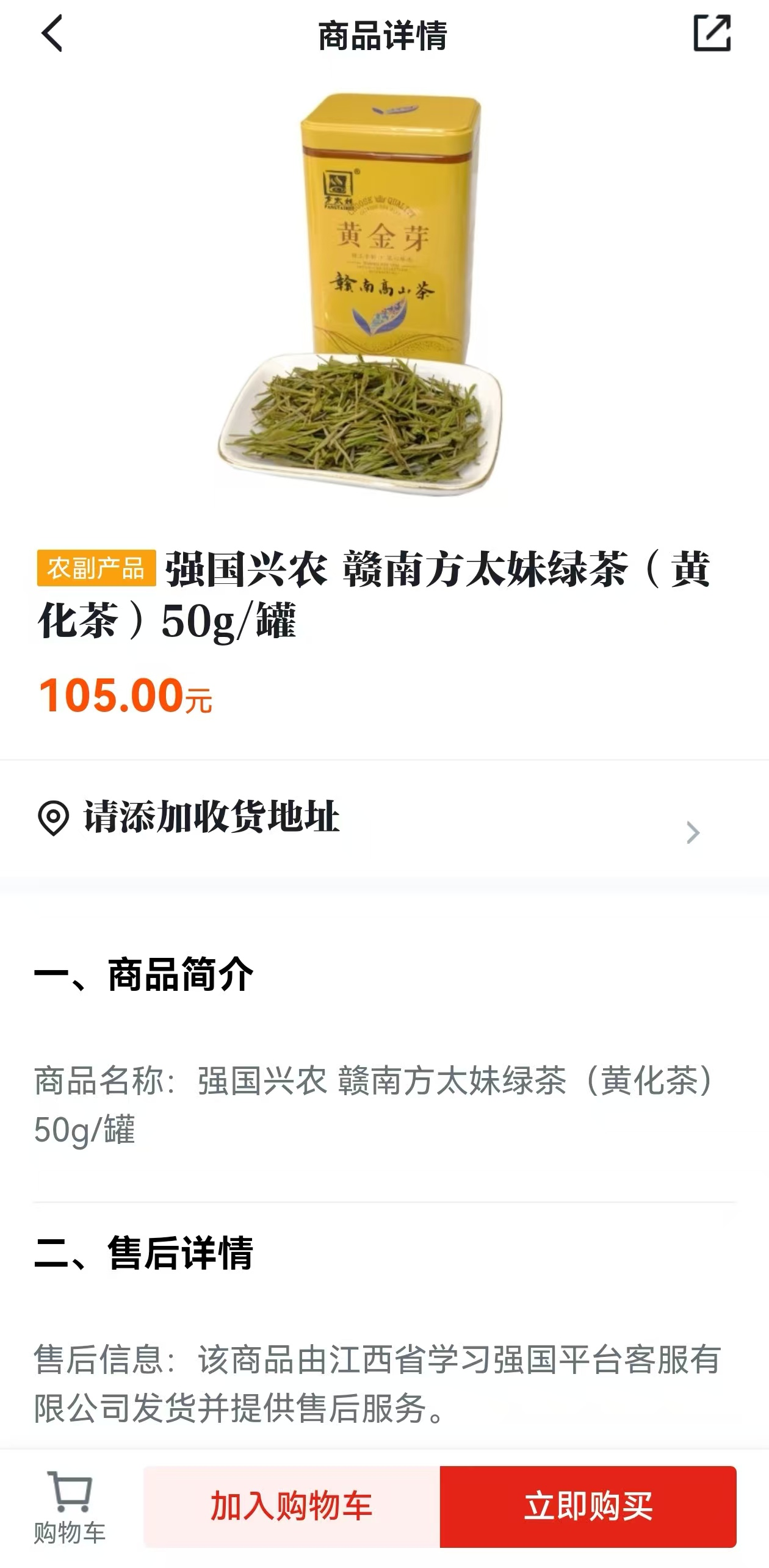The image size is (769, 1568).
Task: Open the 购物车 shopping cart
Action: click(x=70, y=1507)
